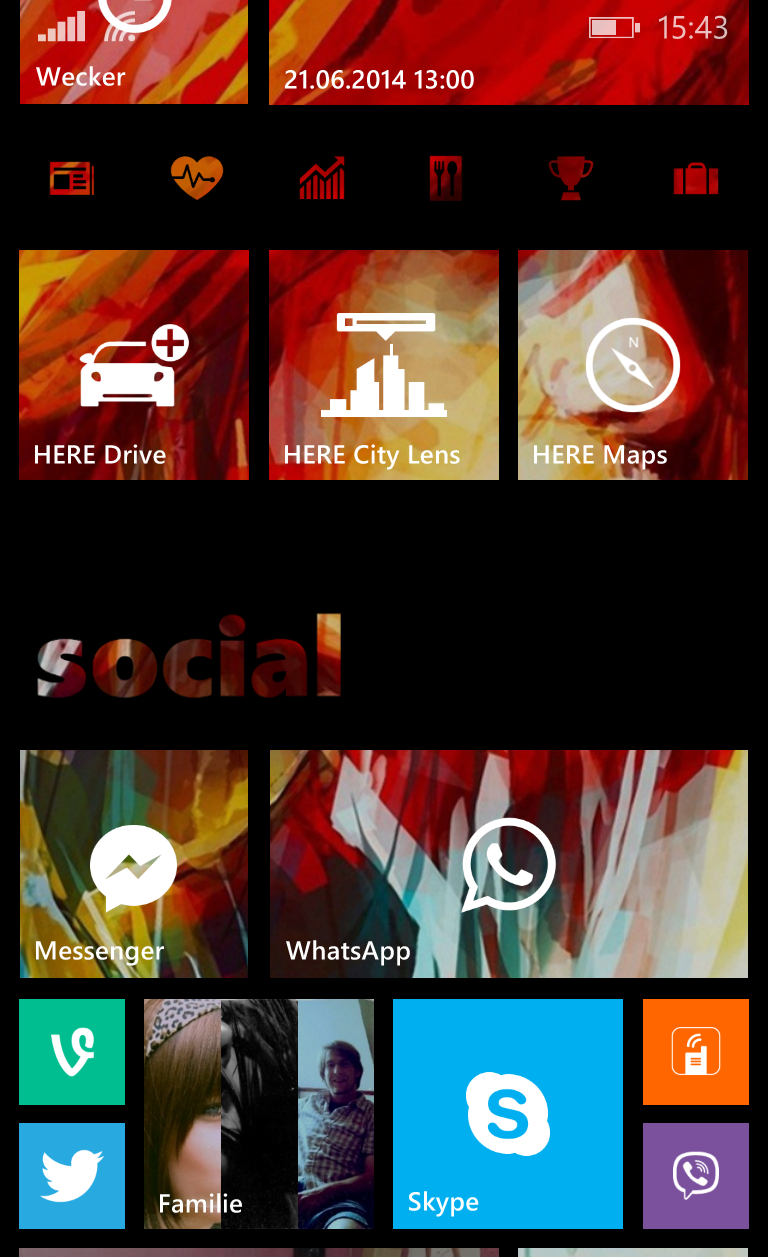Launch WhatsApp

point(509,864)
